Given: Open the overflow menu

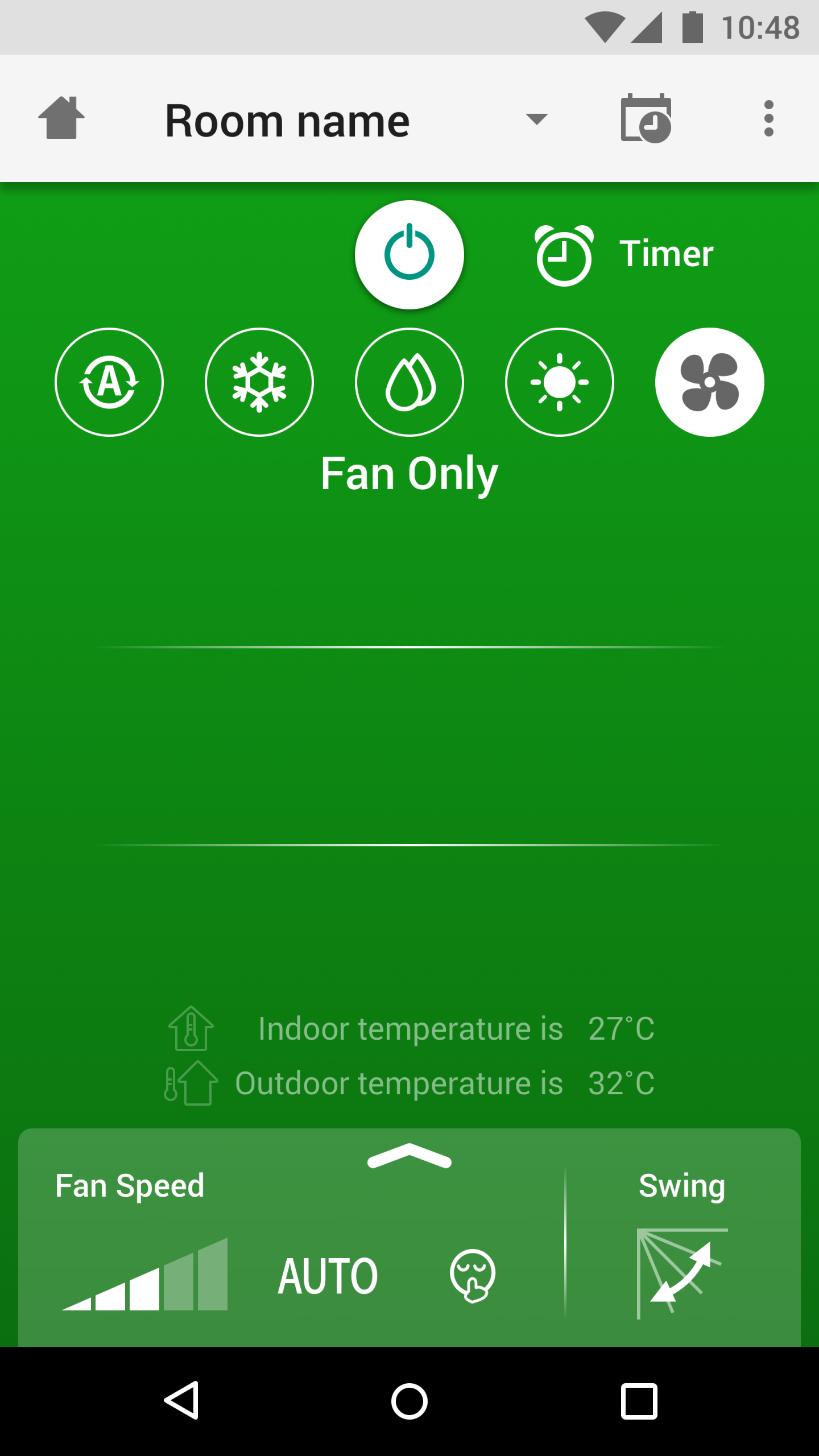Looking at the screenshot, I should 769,118.
